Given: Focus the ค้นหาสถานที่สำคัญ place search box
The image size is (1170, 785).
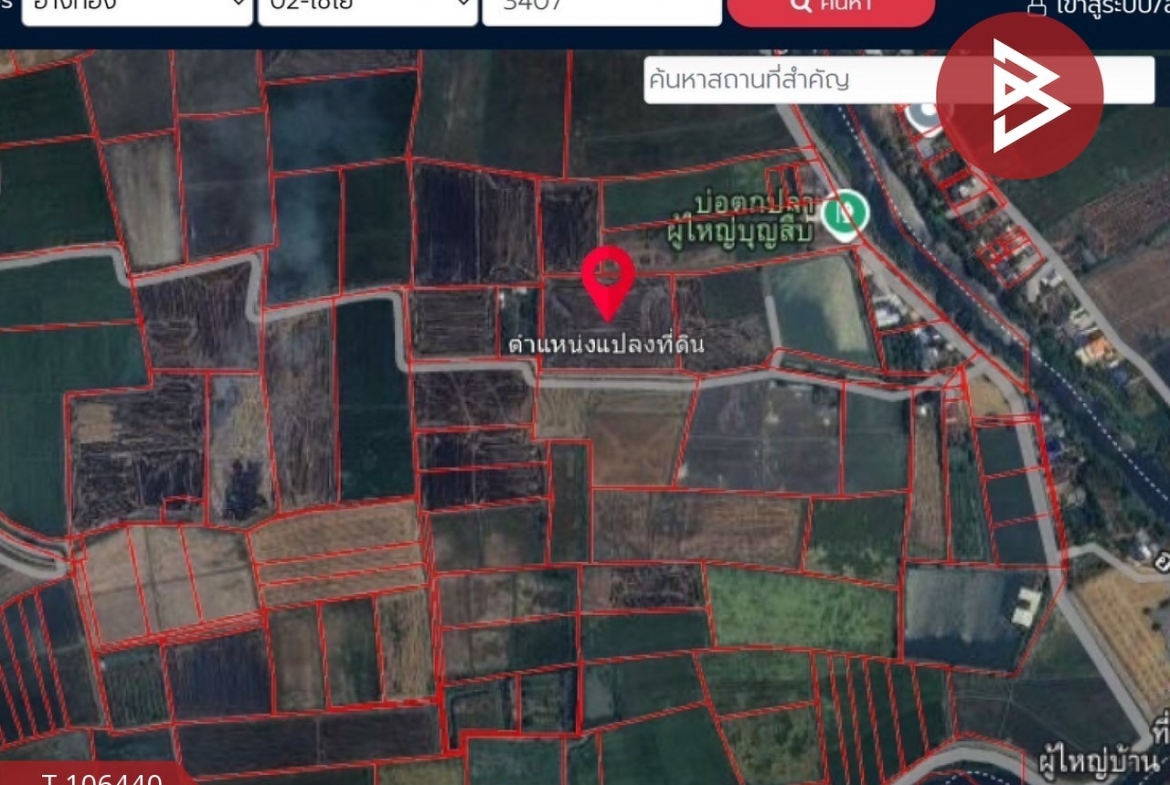Looking at the screenshot, I should pyautogui.click(x=790, y=80).
